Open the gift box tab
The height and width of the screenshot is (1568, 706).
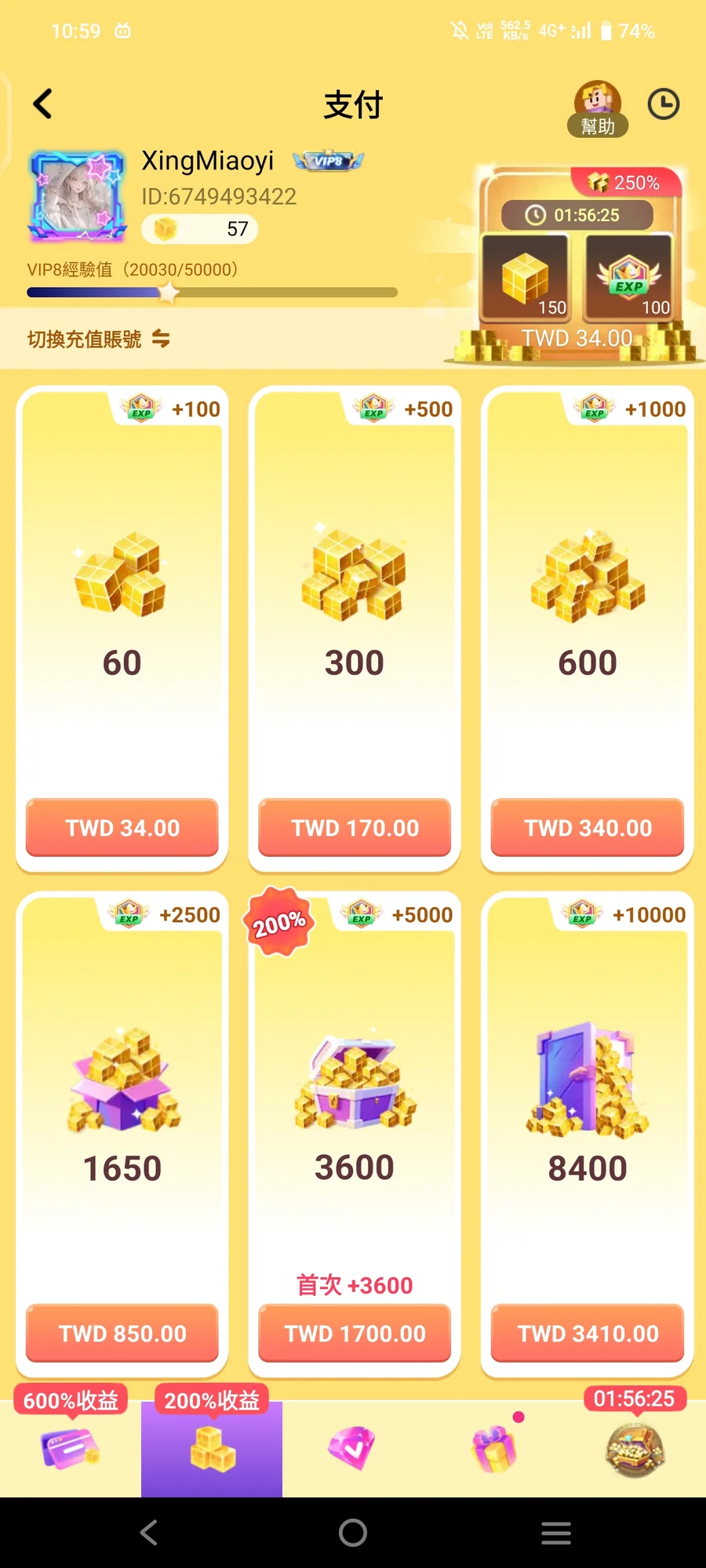494,1447
